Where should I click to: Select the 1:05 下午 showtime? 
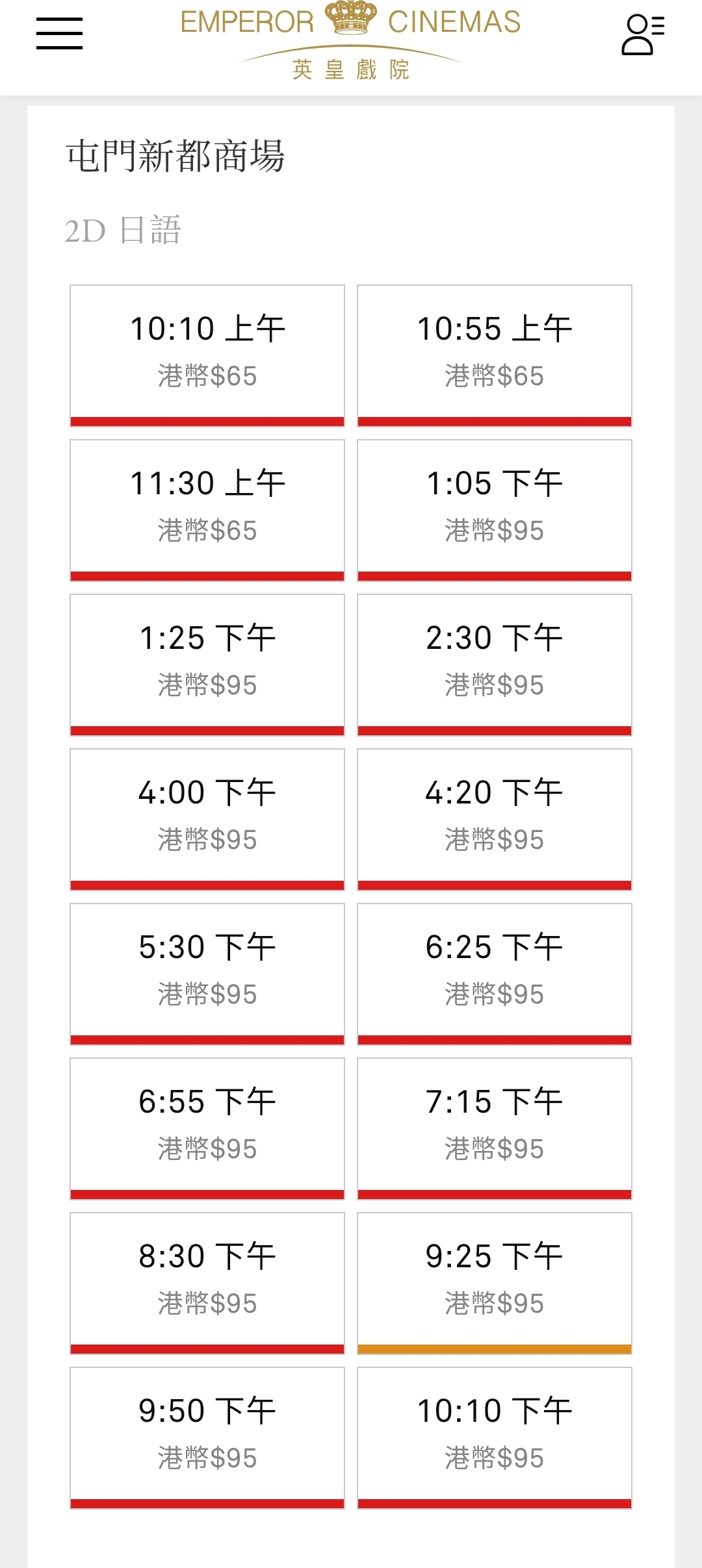tap(495, 511)
